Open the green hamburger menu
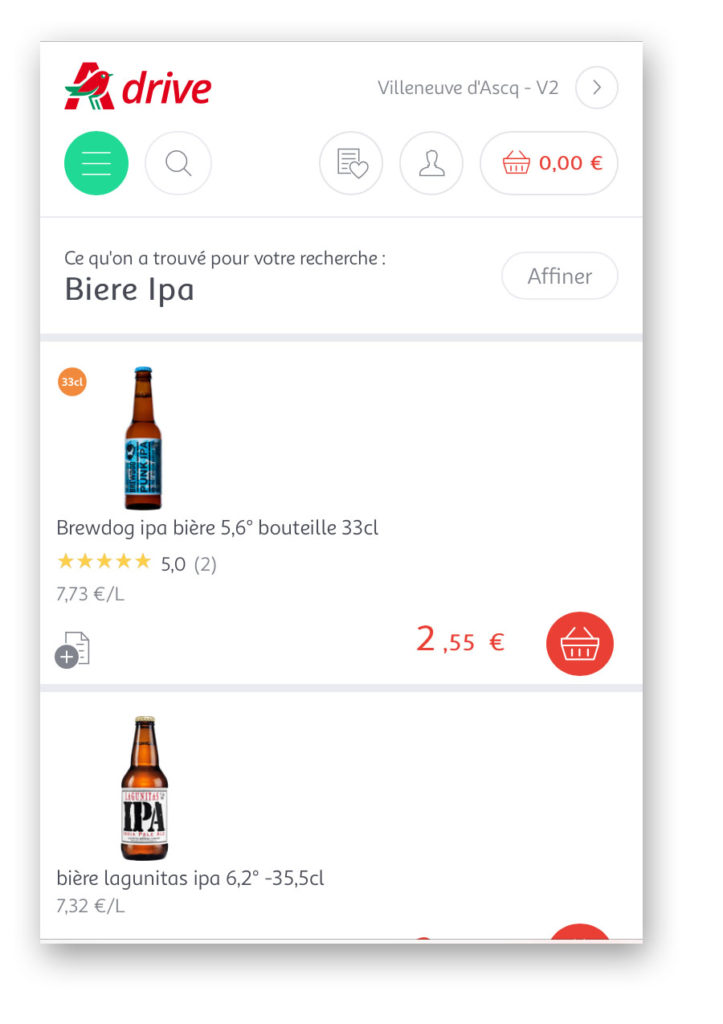 (x=96, y=163)
